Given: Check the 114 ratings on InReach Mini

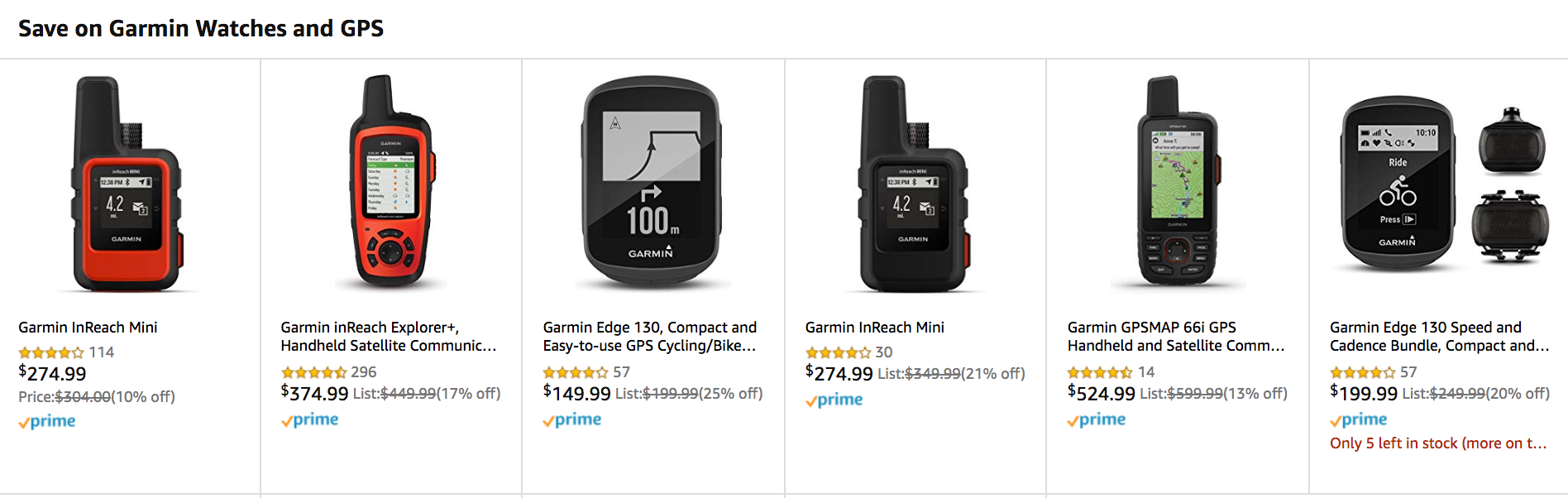Looking at the screenshot, I should (101, 352).
